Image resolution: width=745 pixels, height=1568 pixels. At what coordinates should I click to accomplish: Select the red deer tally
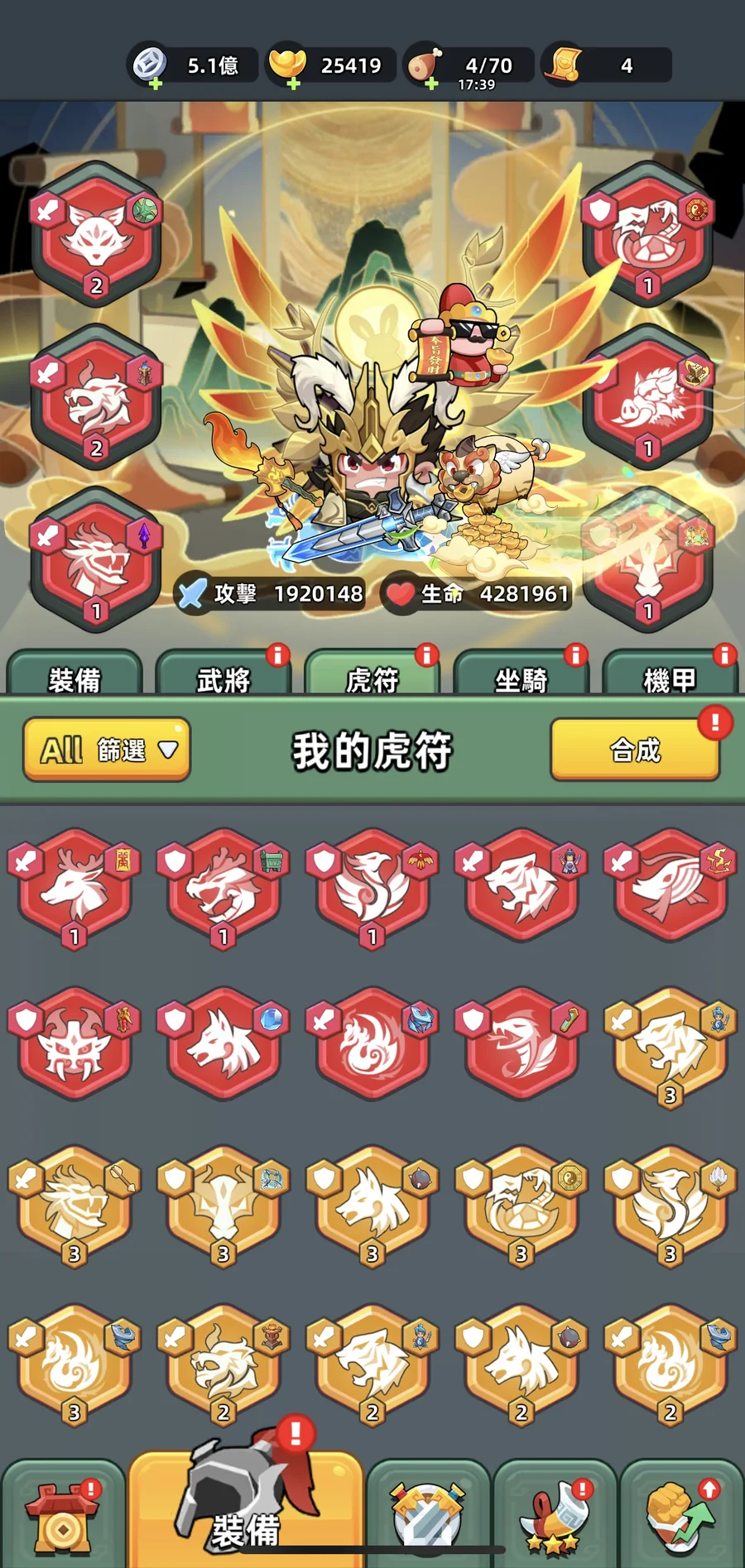coord(74,887)
